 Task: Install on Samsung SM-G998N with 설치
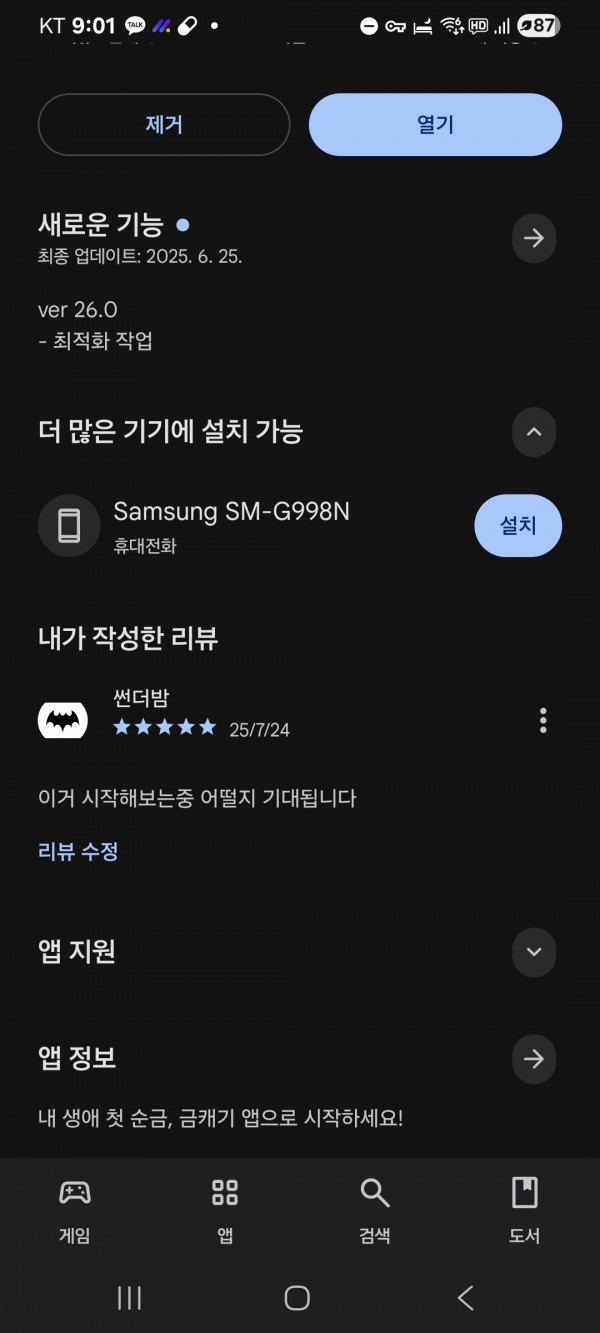pyautogui.click(x=518, y=525)
